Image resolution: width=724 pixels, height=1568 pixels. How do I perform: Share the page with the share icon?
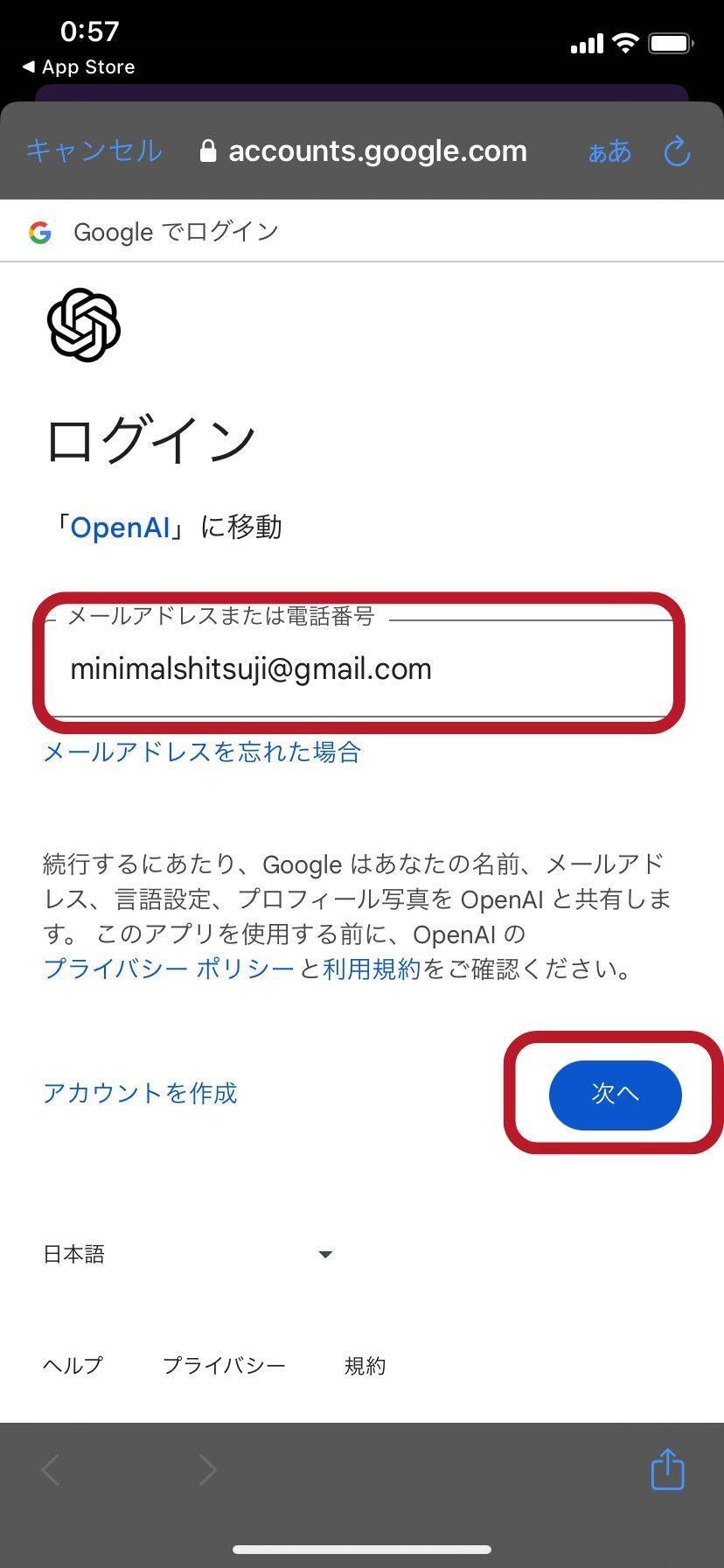667,1468
